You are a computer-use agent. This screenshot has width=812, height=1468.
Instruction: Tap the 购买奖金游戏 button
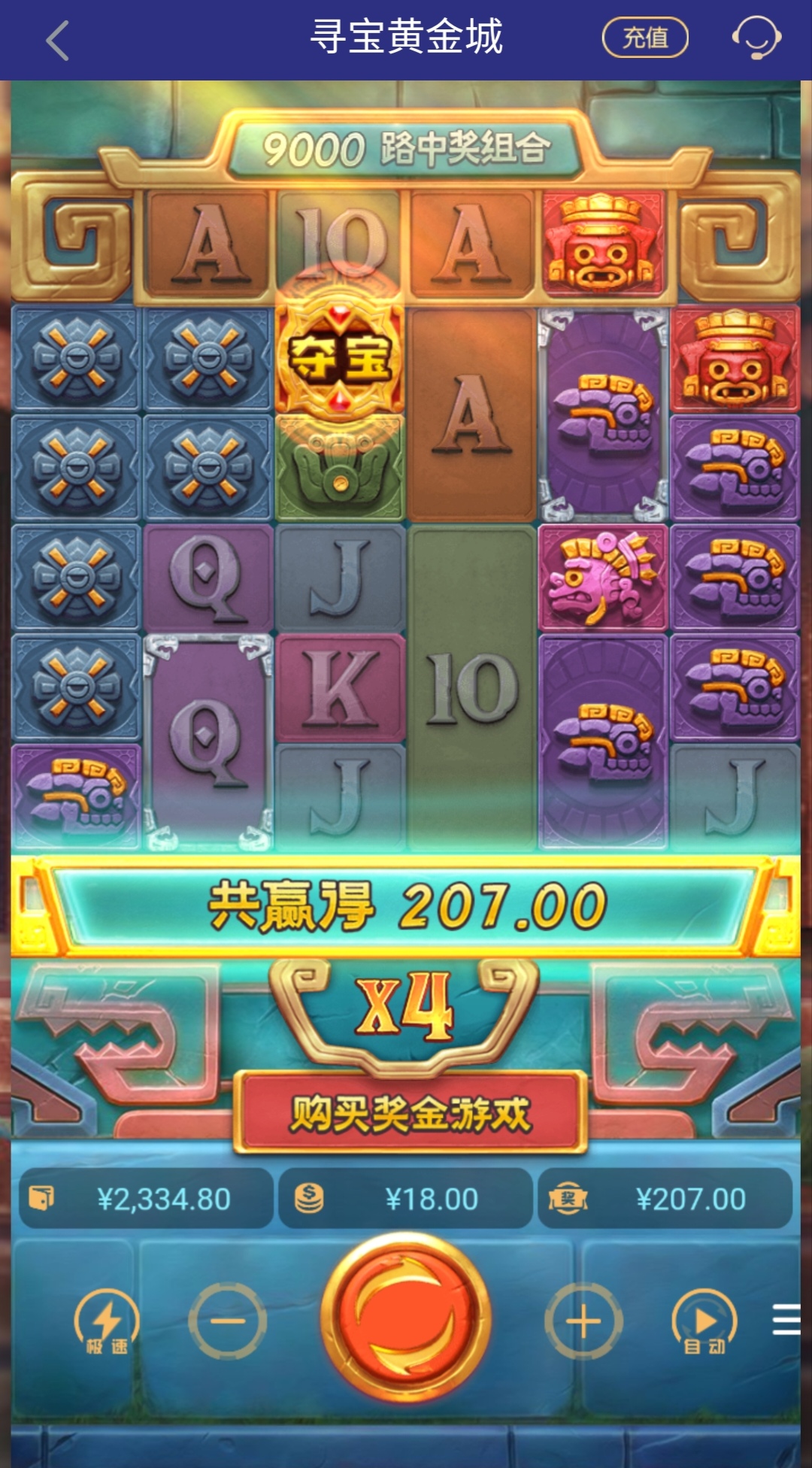(411, 1113)
